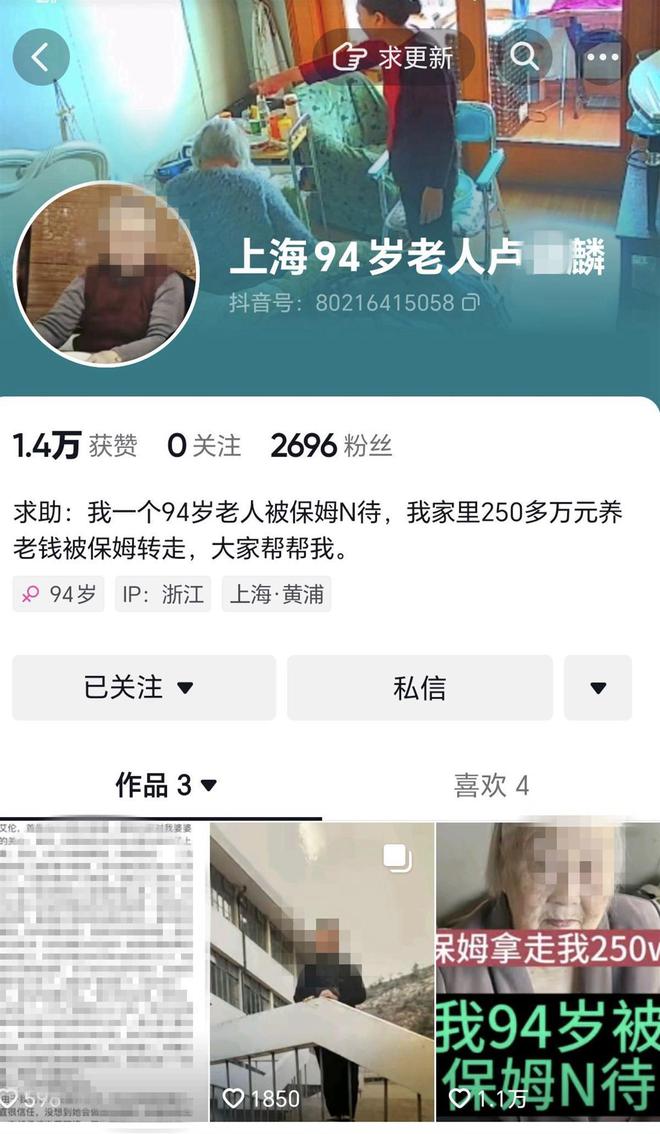Open the blurred text post thumbnail
This screenshot has height=1134, width=660.
103,970
